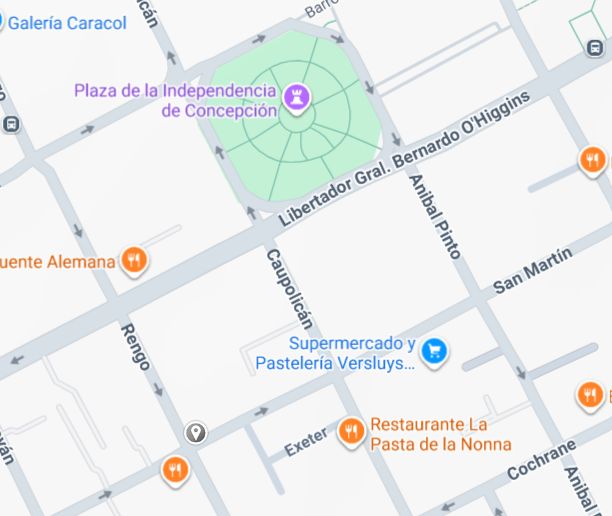Select the Fuente Alemana restaurant pin
612x516 pixels.
pos(134,261)
